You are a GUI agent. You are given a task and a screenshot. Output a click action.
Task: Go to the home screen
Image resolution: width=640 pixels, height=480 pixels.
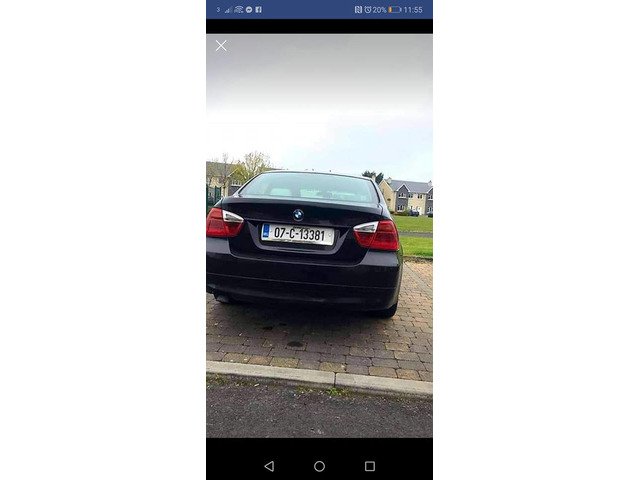click(x=319, y=466)
